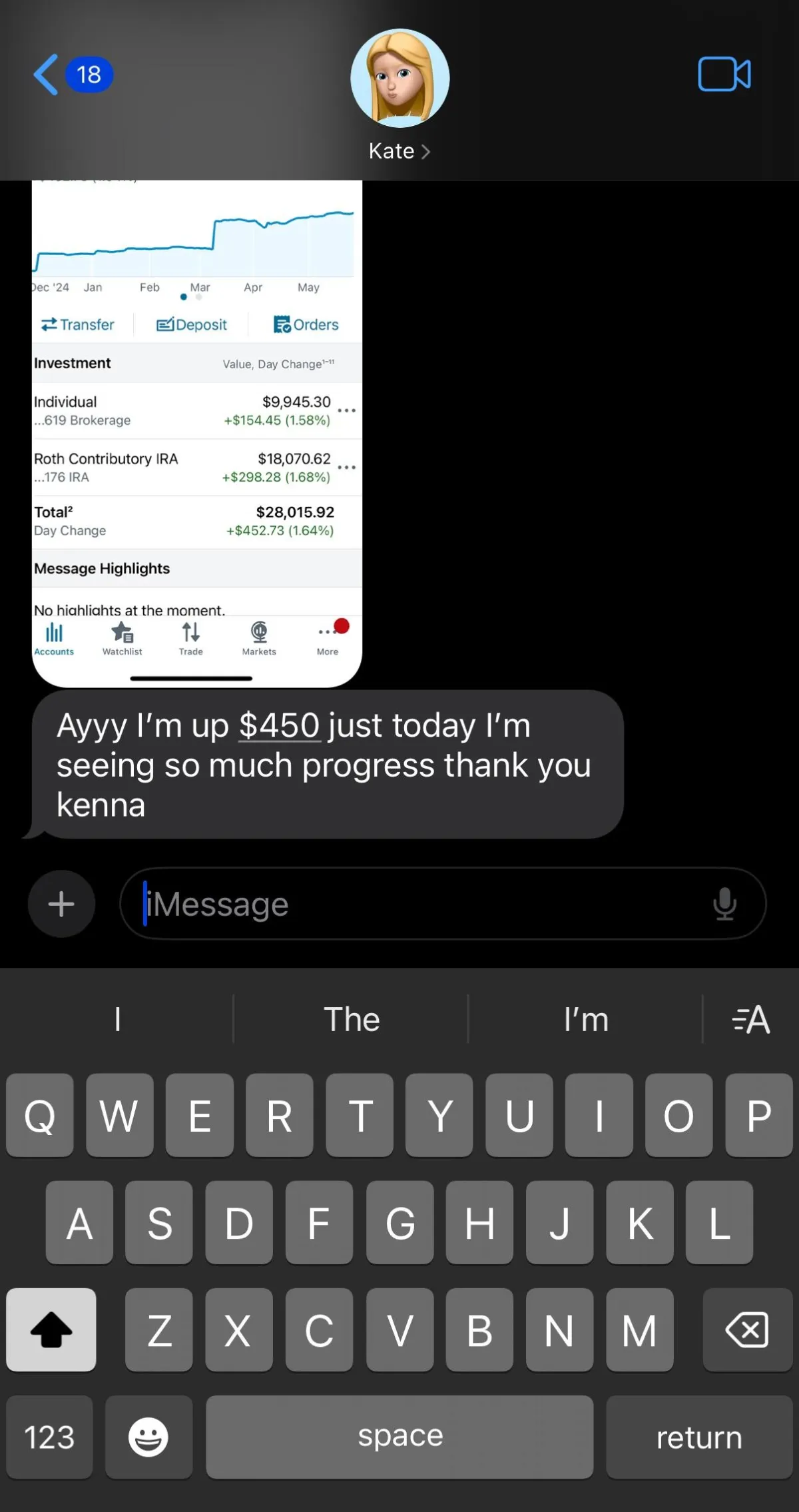The width and height of the screenshot is (799, 1512).
Task: Start a FaceTime video call with Kate
Action: 724,74
